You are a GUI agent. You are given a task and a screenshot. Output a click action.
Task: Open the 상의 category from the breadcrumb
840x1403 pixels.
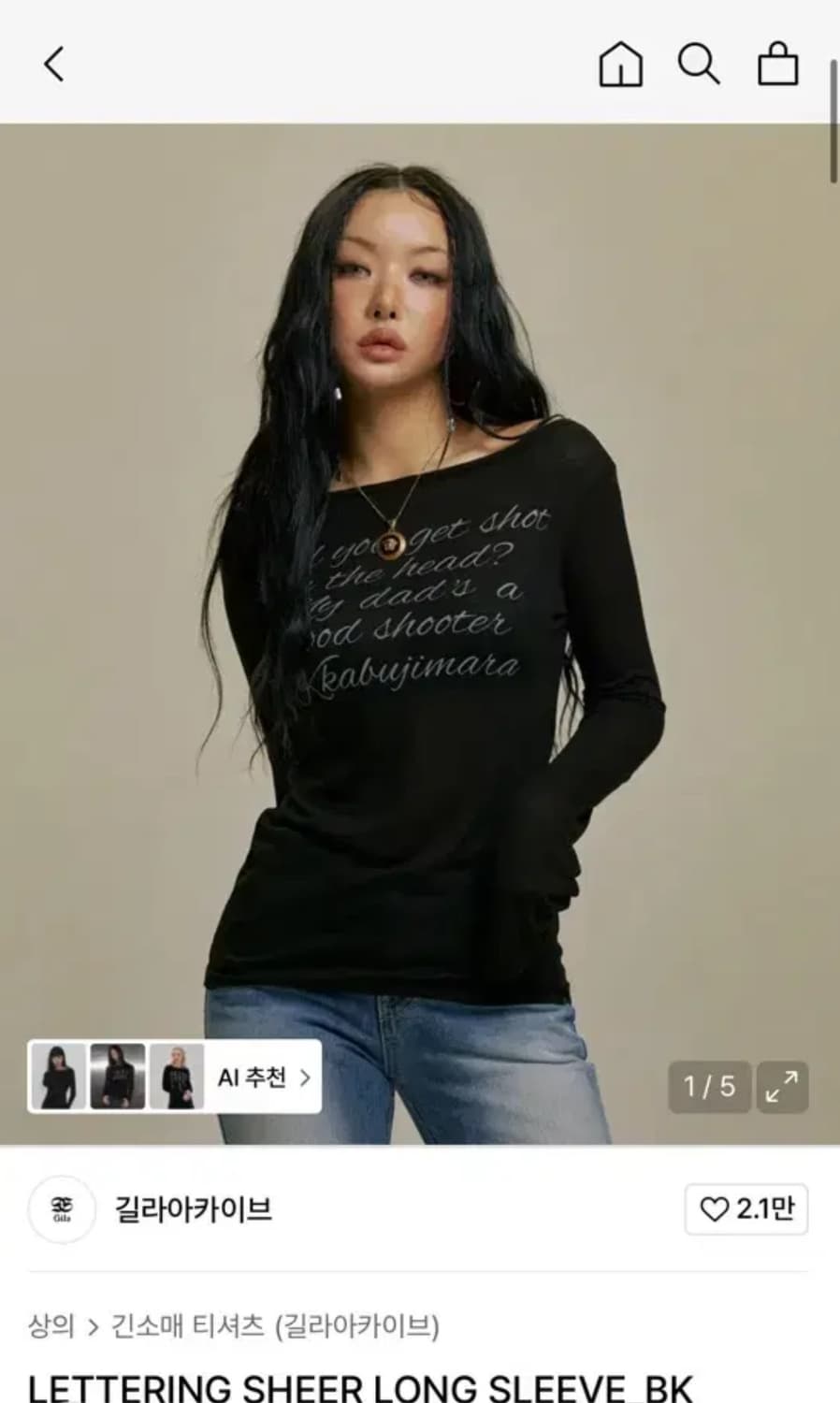[x=54, y=1325]
